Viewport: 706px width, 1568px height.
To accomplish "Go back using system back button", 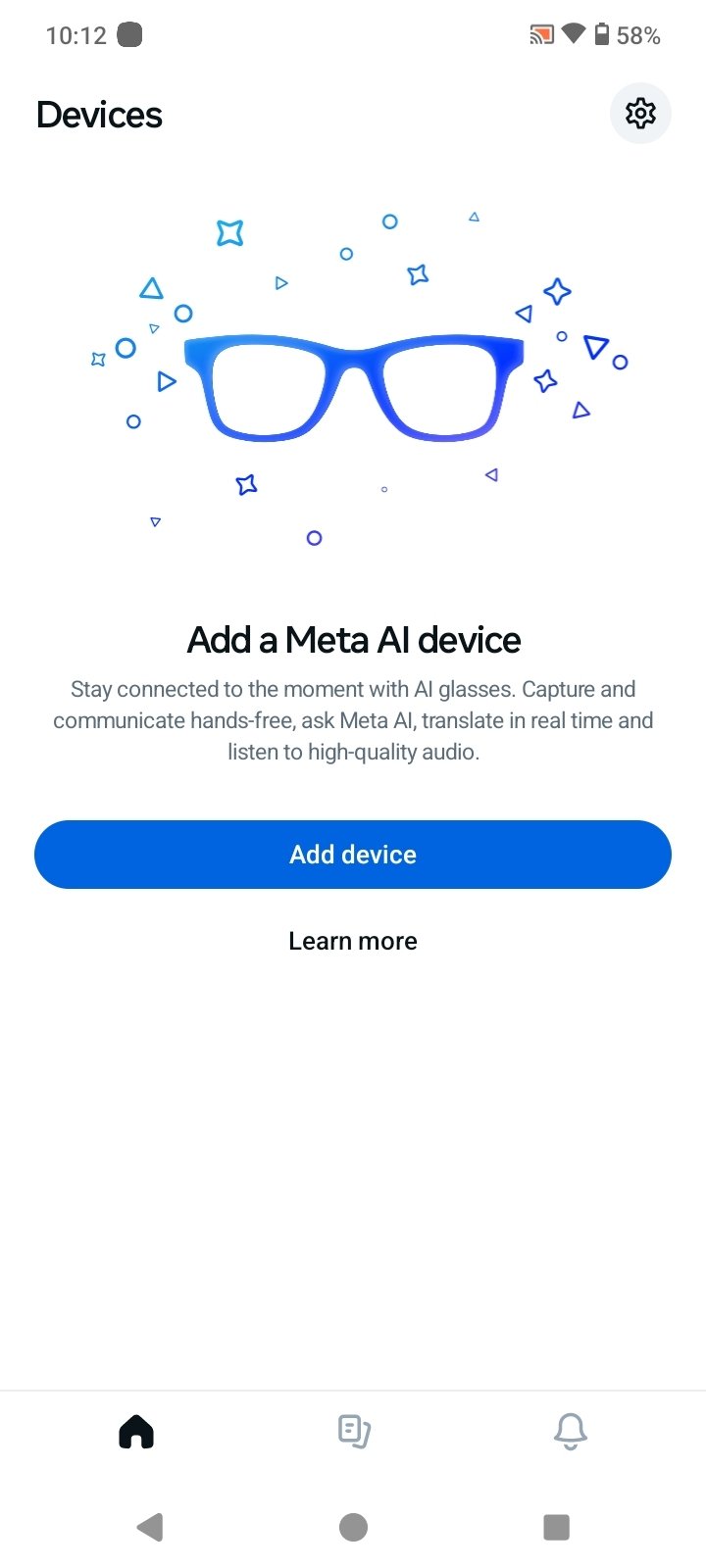I will [x=150, y=1527].
